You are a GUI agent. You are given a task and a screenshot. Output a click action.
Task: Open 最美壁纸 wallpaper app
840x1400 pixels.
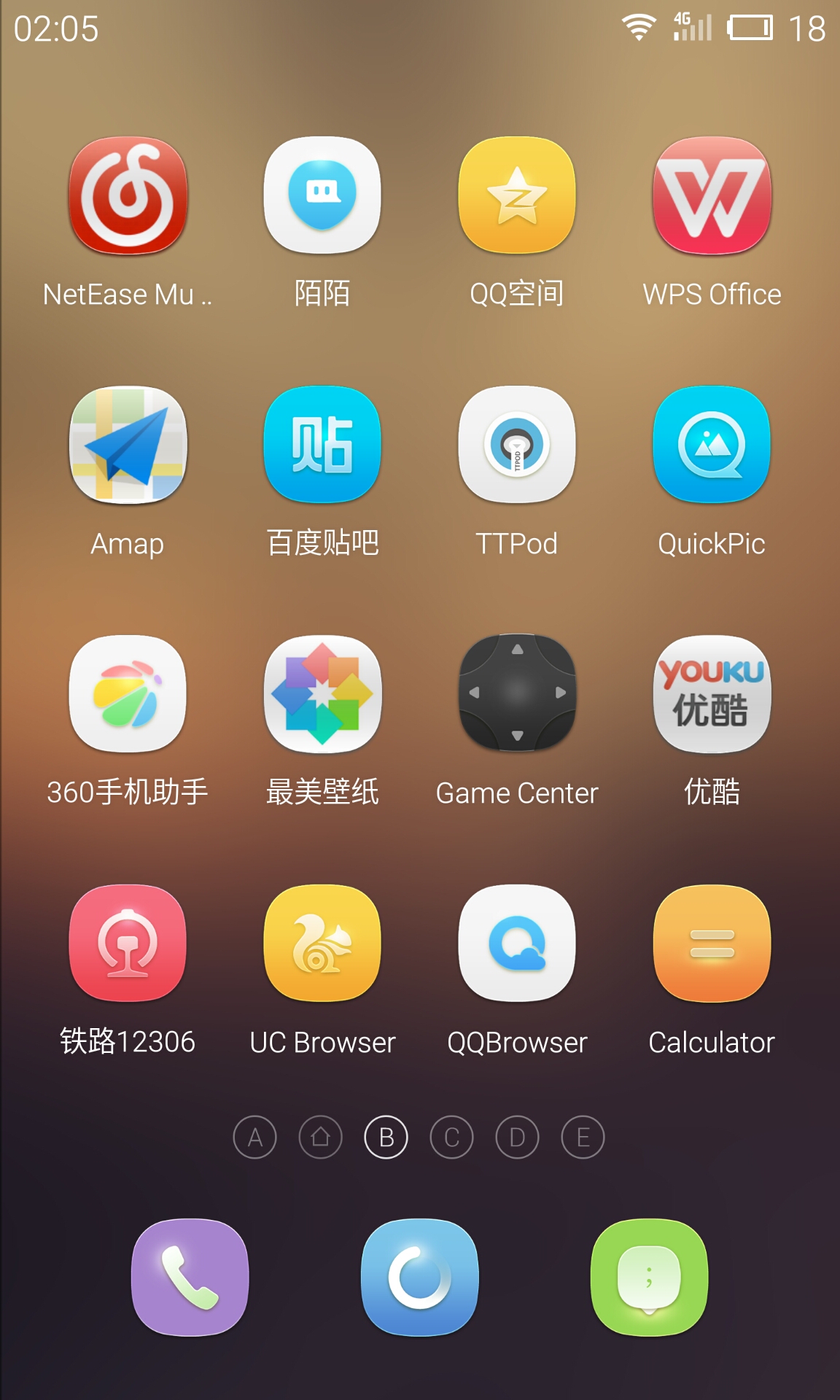click(322, 693)
